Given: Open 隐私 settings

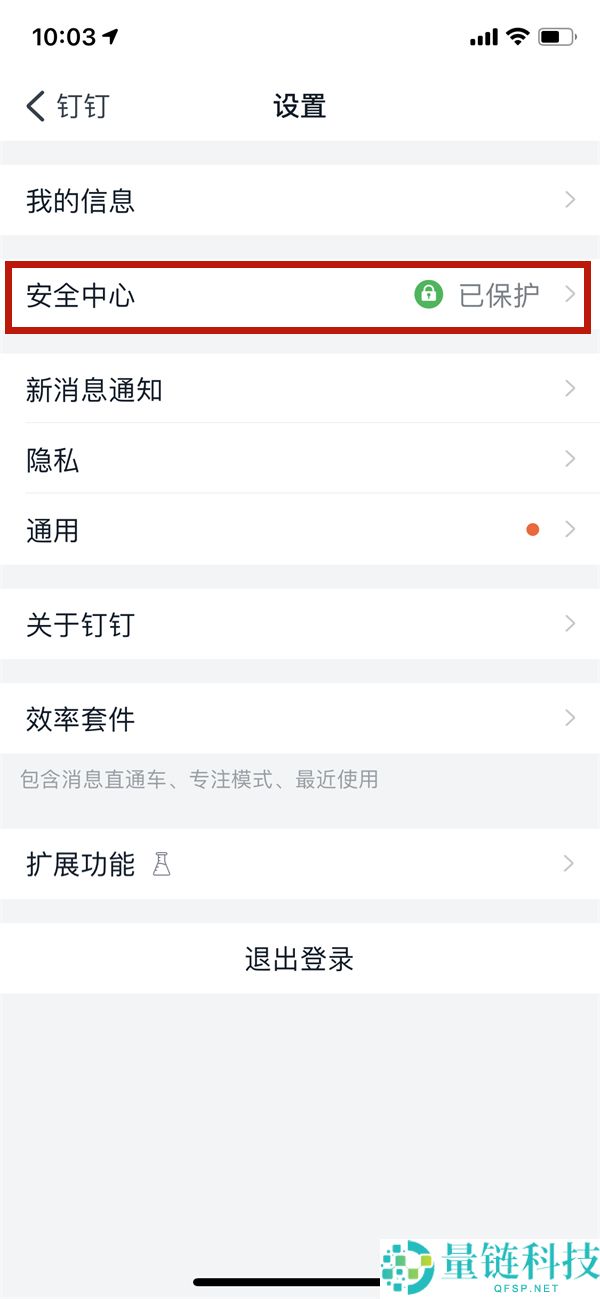Looking at the screenshot, I should [300, 460].
